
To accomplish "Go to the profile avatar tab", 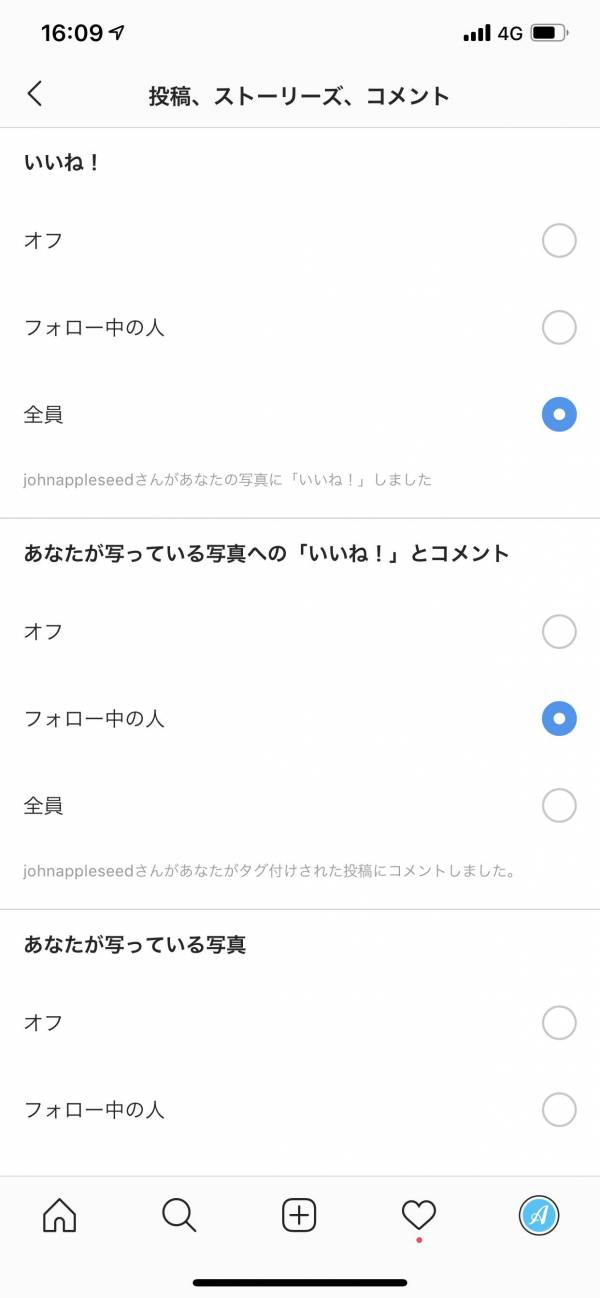I will 539,1216.
